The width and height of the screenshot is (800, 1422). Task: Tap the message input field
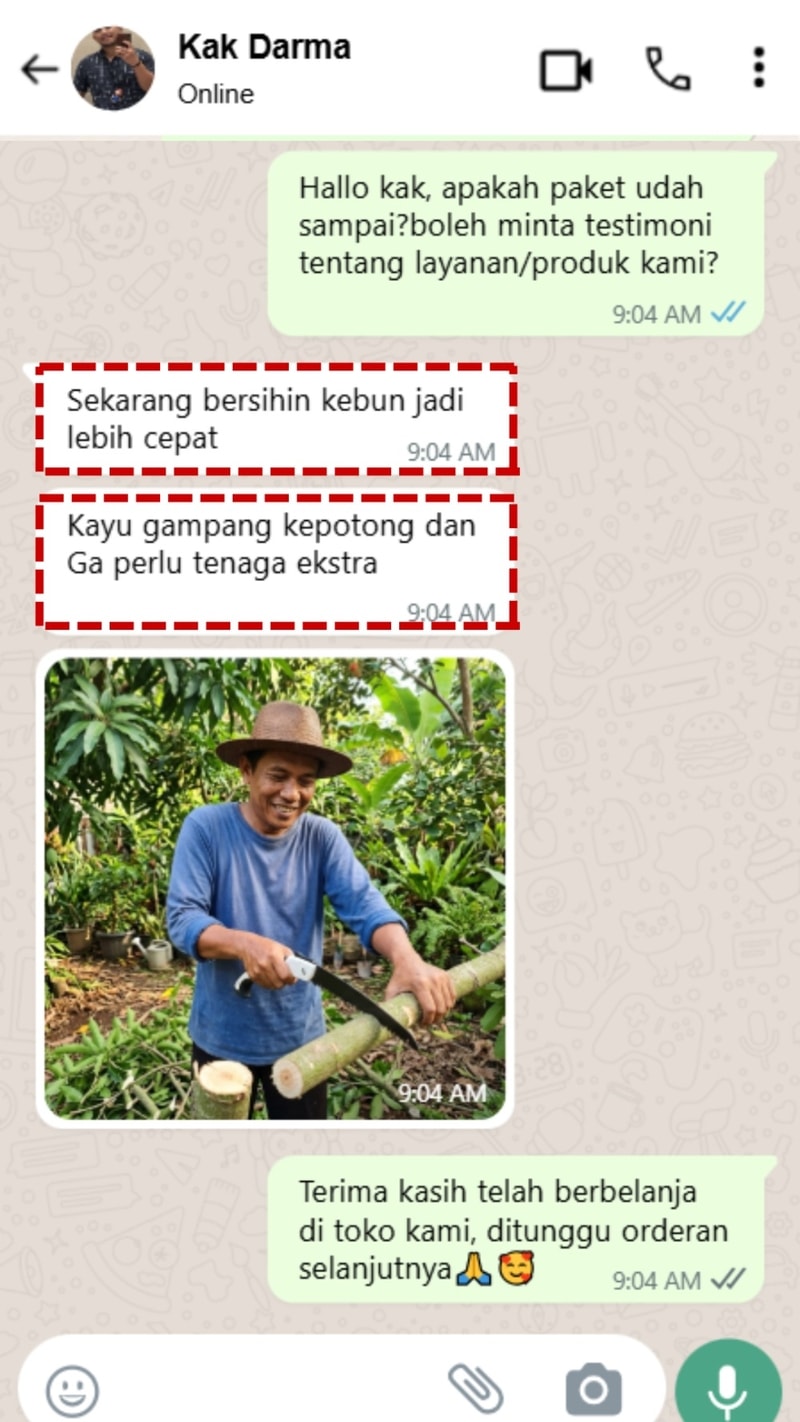click(x=270, y=1390)
